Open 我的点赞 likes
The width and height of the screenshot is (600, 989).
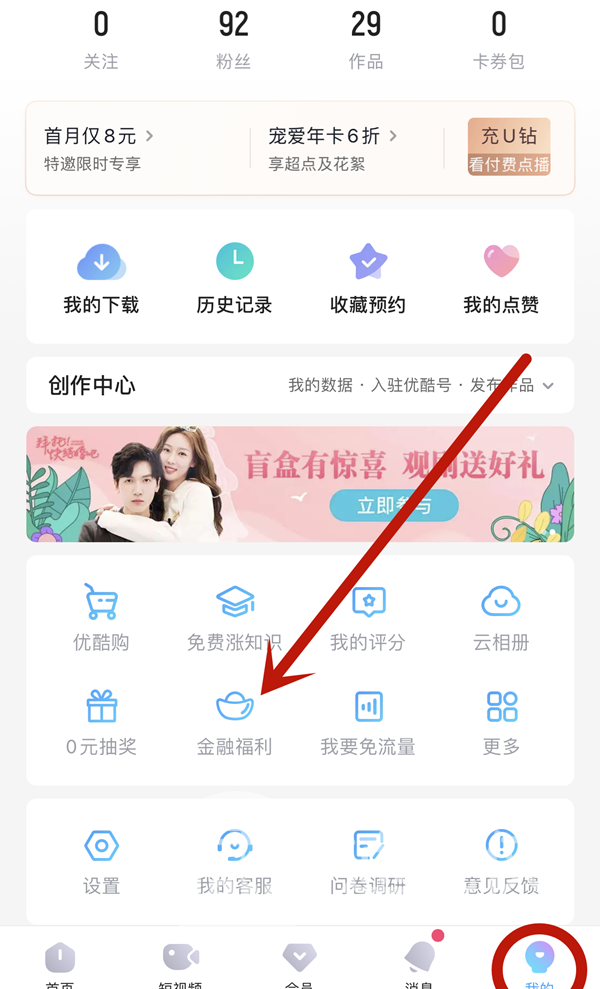click(x=500, y=278)
